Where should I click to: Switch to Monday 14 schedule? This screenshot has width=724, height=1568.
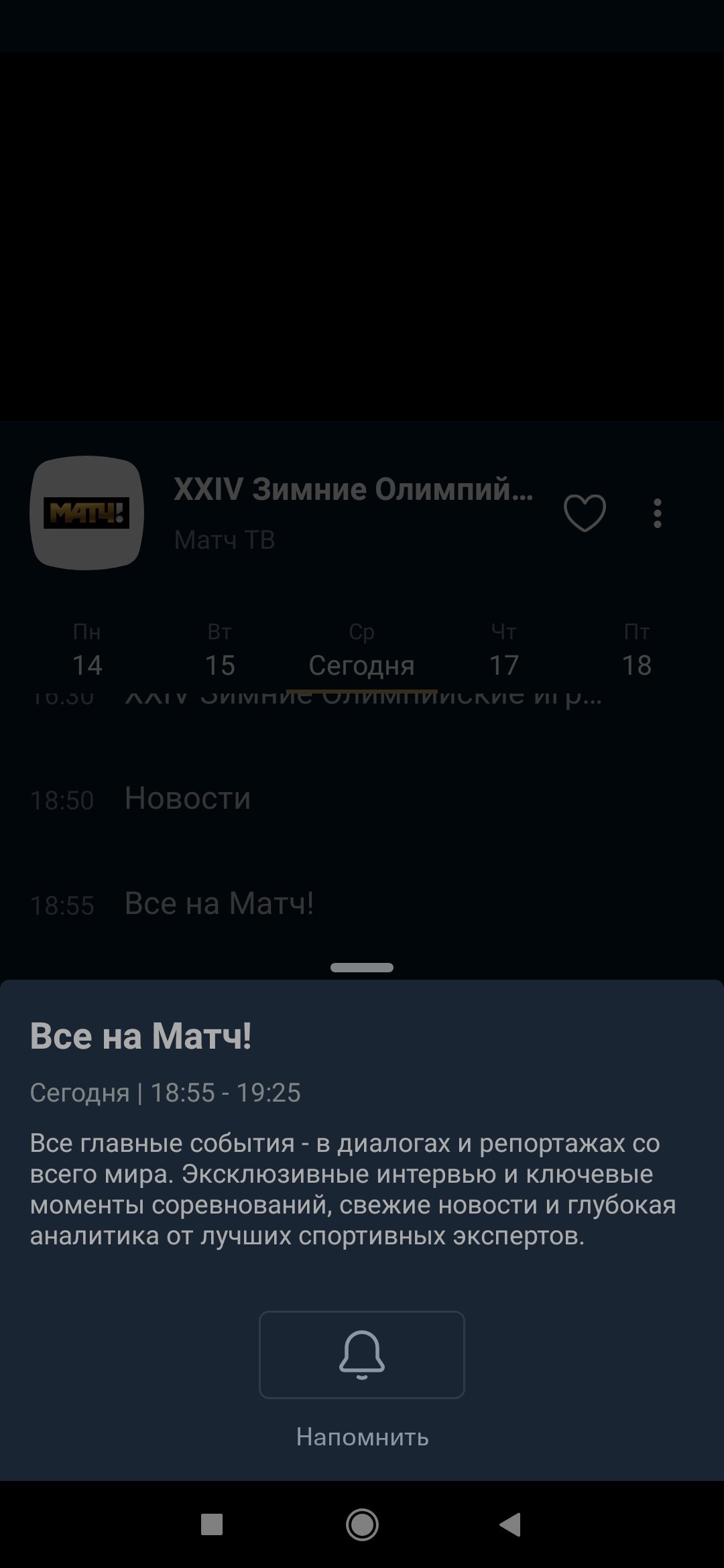click(87, 650)
